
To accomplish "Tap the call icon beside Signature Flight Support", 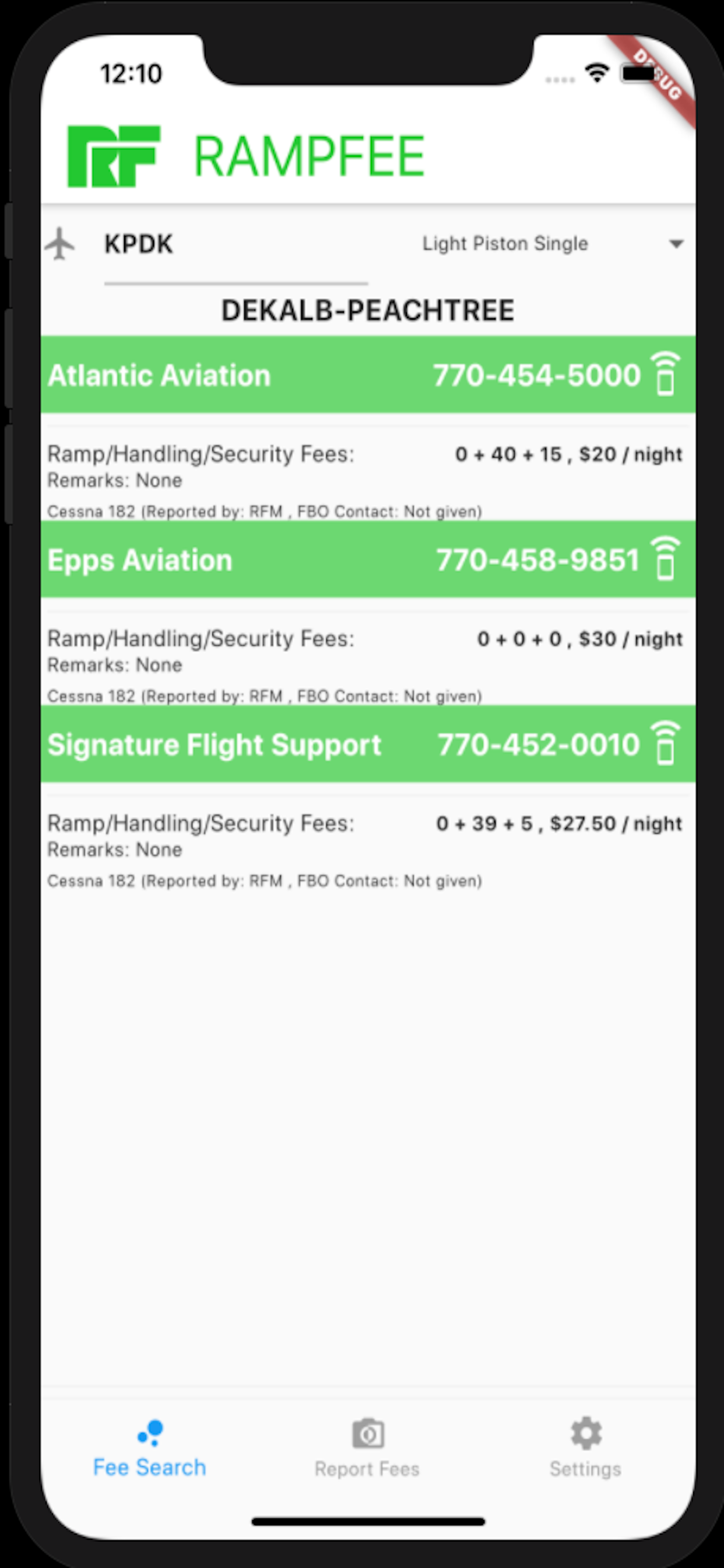I will pos(667,744).
